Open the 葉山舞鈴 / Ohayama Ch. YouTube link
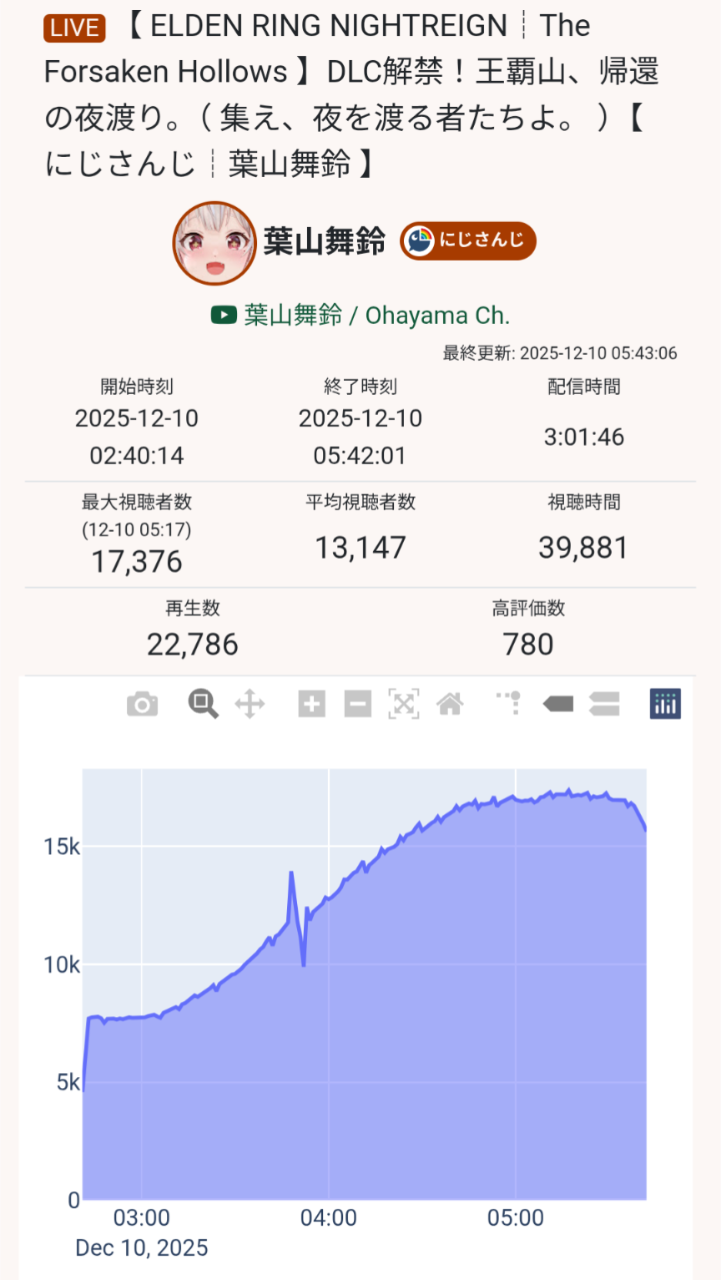This screenshot has height=1280, width=721. click(361, 315)
